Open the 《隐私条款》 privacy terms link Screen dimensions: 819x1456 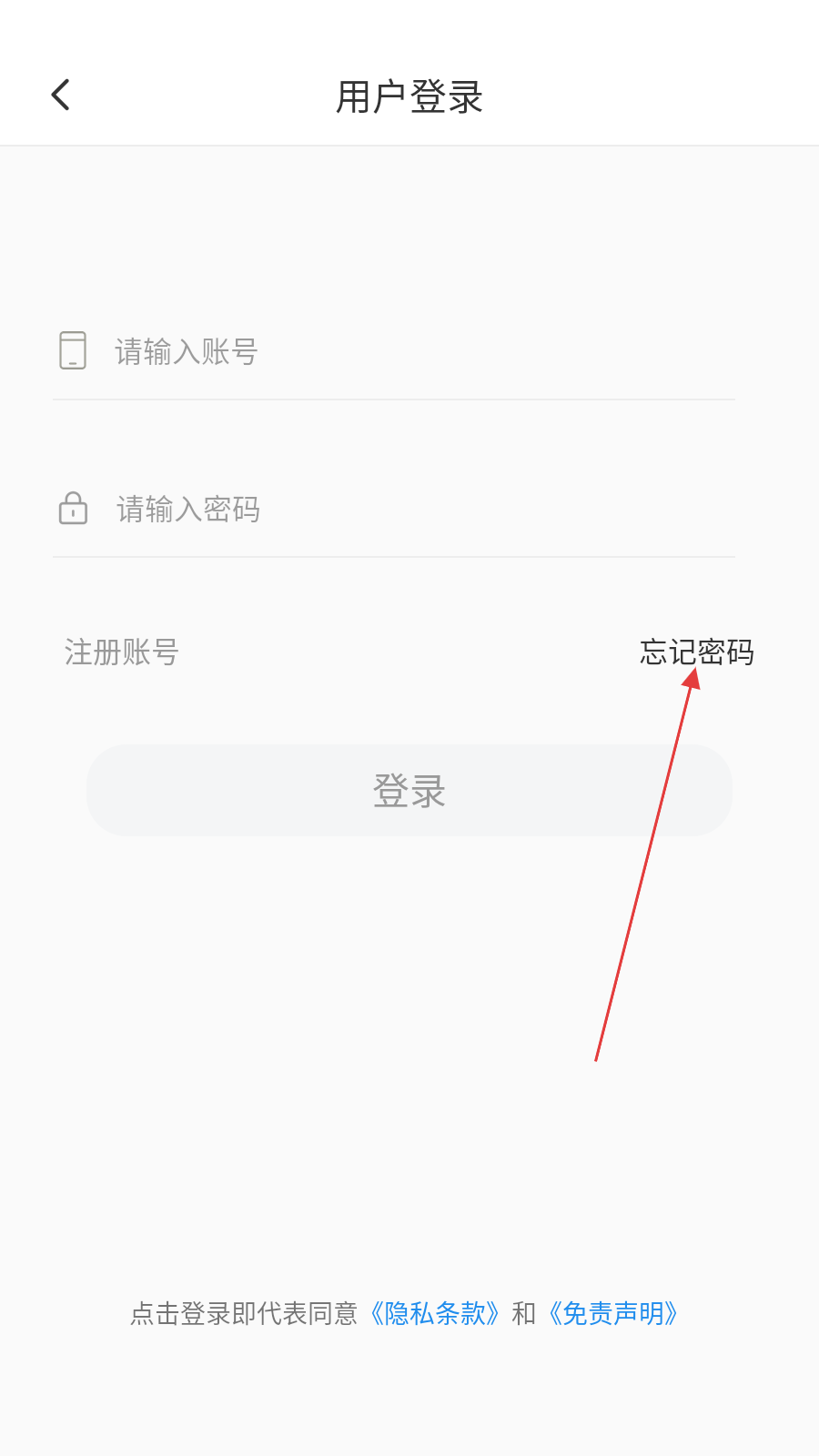click(x=433, y=1313)
